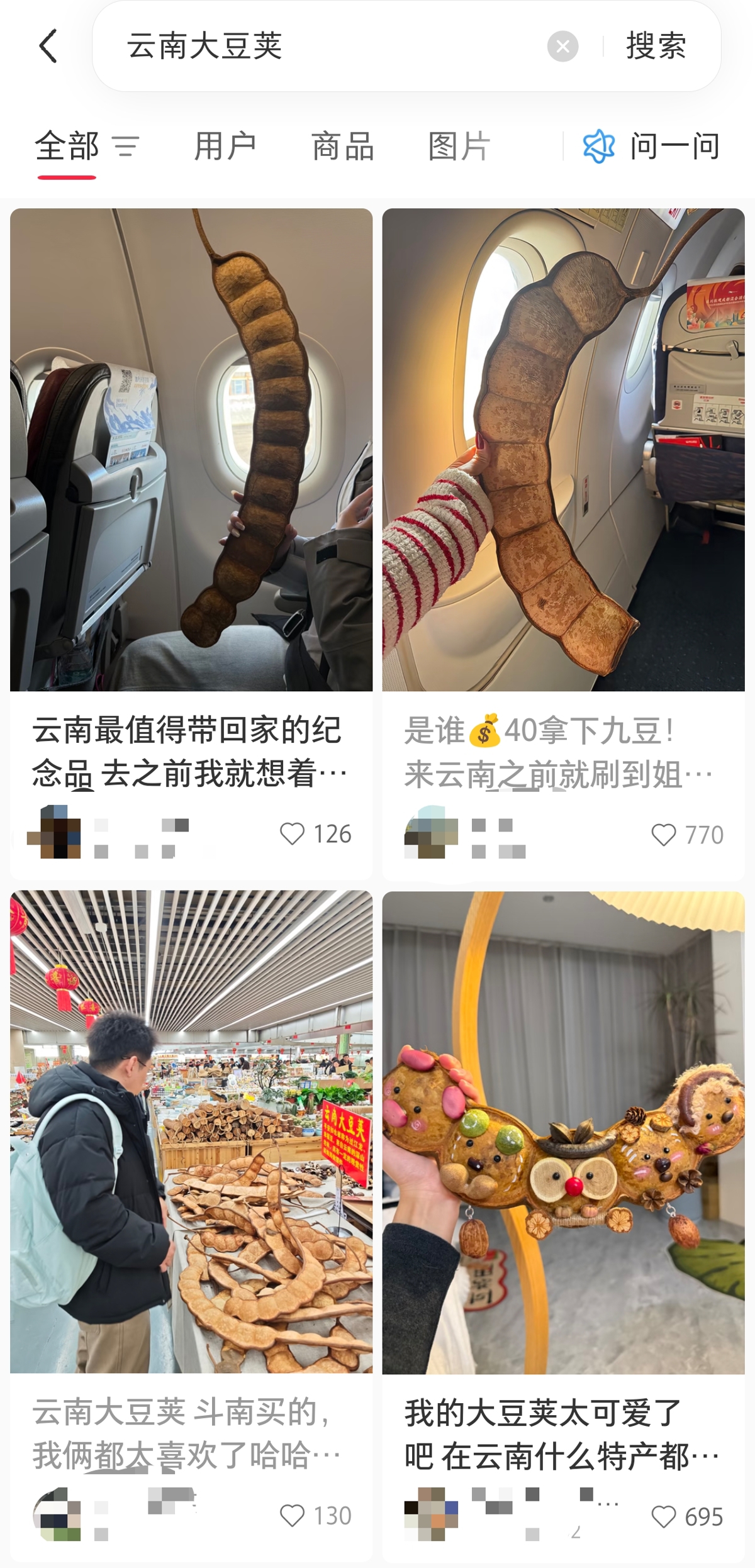
Task: Open the post 云南大豆荚 斗南买的
Action: (191, 1132)
